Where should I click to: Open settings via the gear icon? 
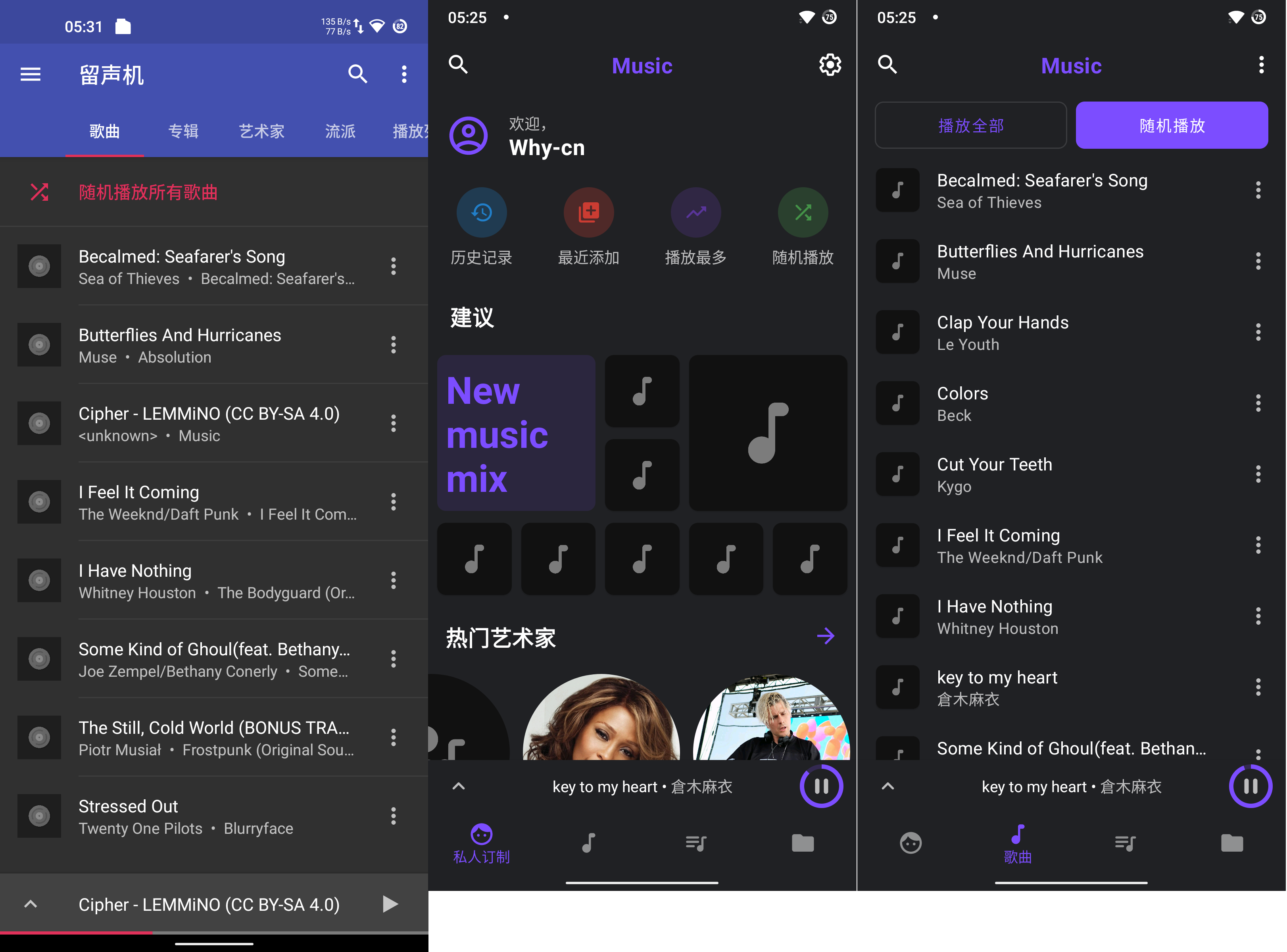(x=830, y=65)
